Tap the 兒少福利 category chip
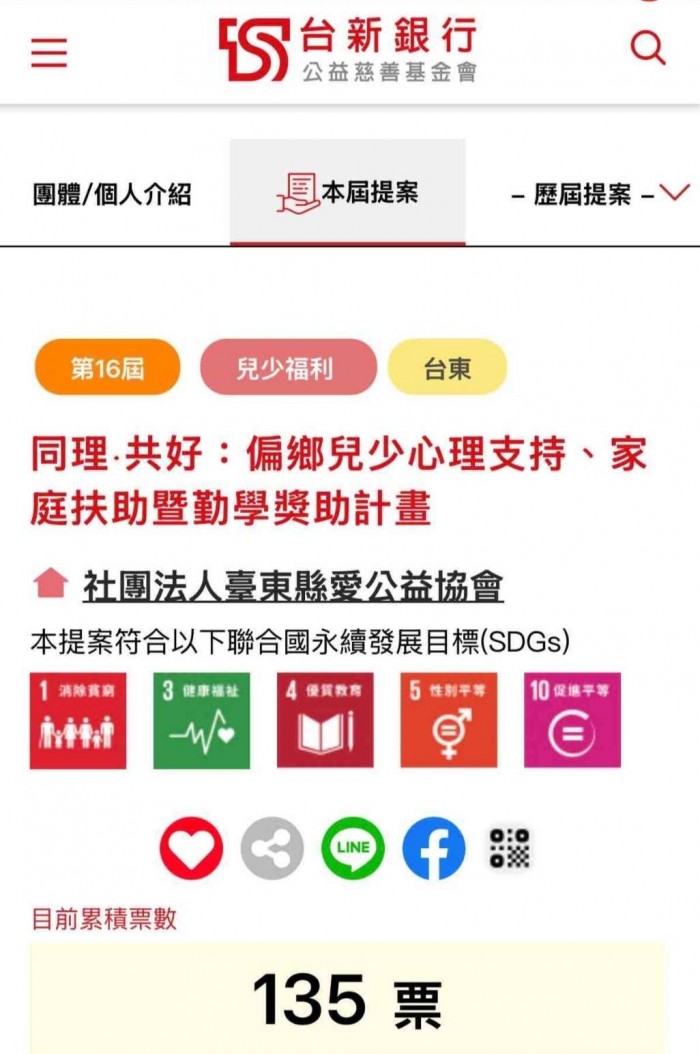This screenshot has height=1054, width=700. [x=288, y=368]
